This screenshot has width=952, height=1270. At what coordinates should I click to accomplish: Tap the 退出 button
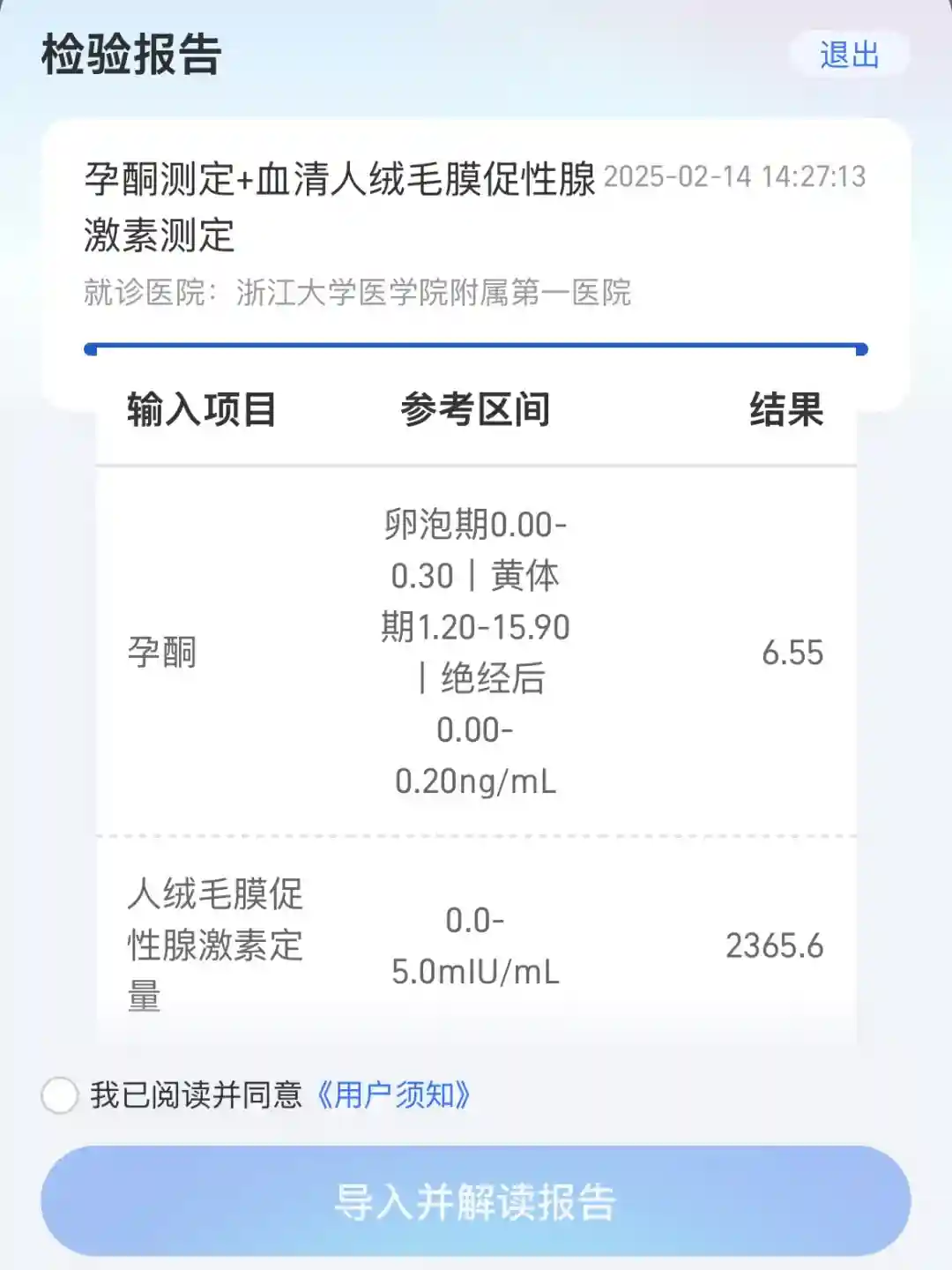(849, 55)
